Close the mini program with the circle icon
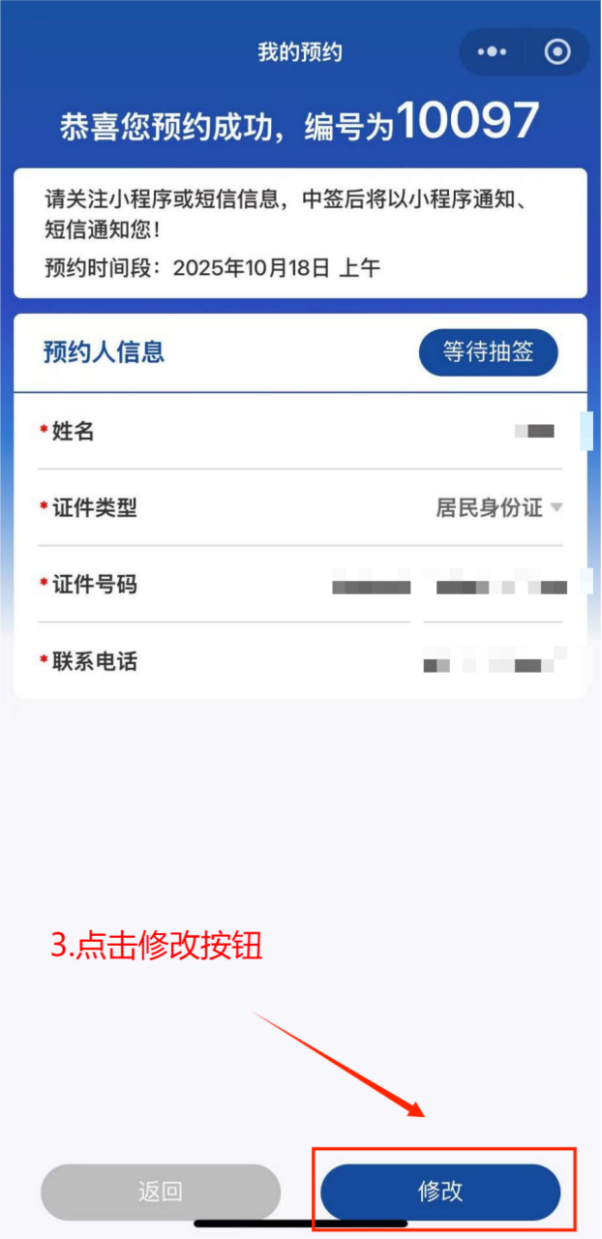This screenshot has height=1239, width=602. click(558, 52)
